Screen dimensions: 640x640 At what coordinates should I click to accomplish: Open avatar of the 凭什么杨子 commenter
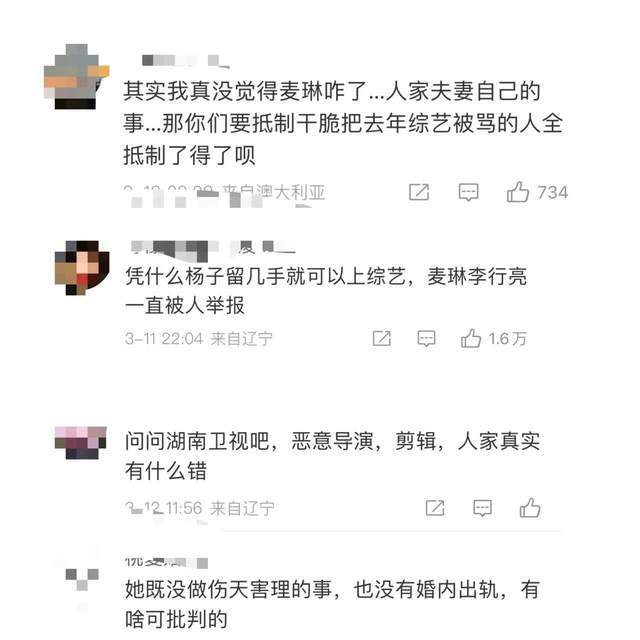(80, 267)
